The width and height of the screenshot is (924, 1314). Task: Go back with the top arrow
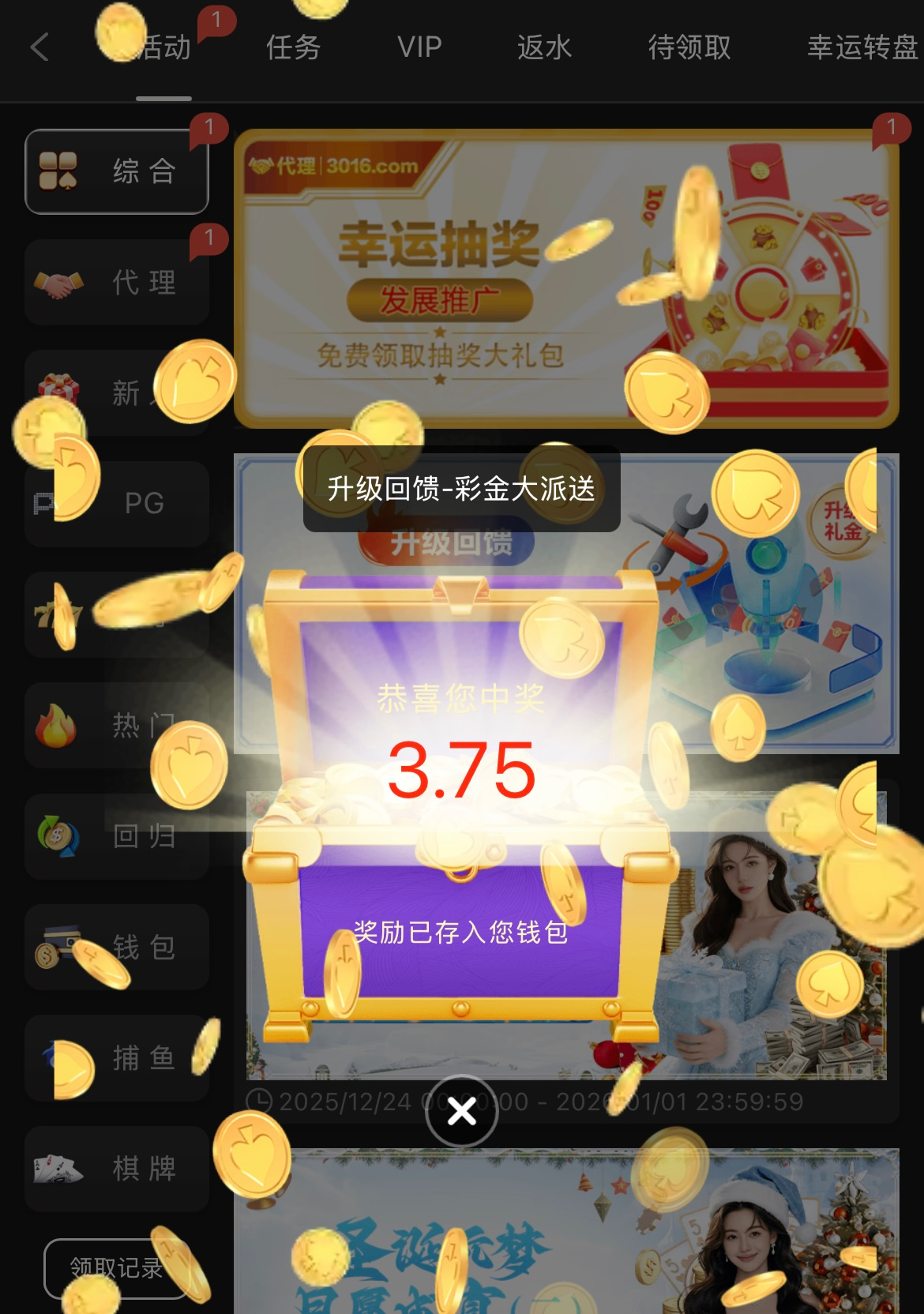(39, 47)
